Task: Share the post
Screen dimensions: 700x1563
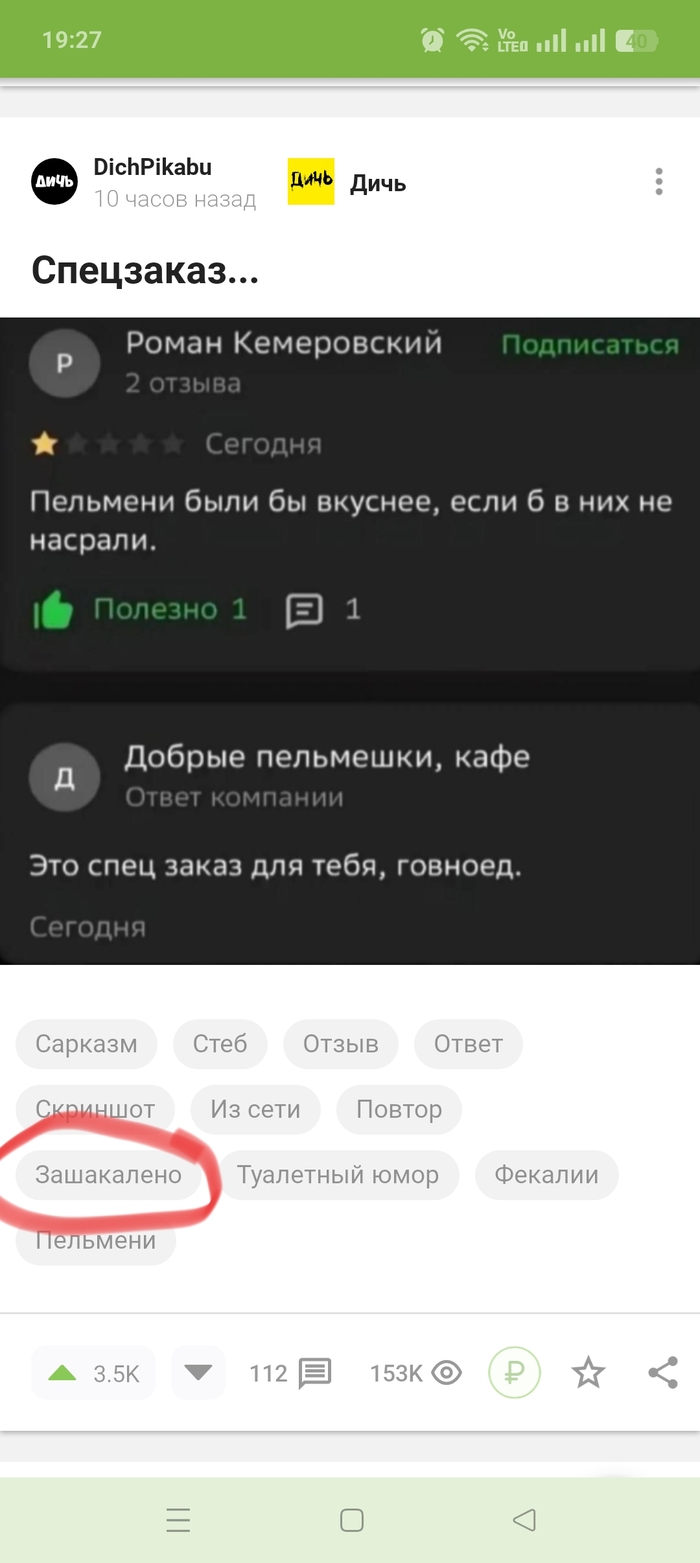Action: [663, 1373]
